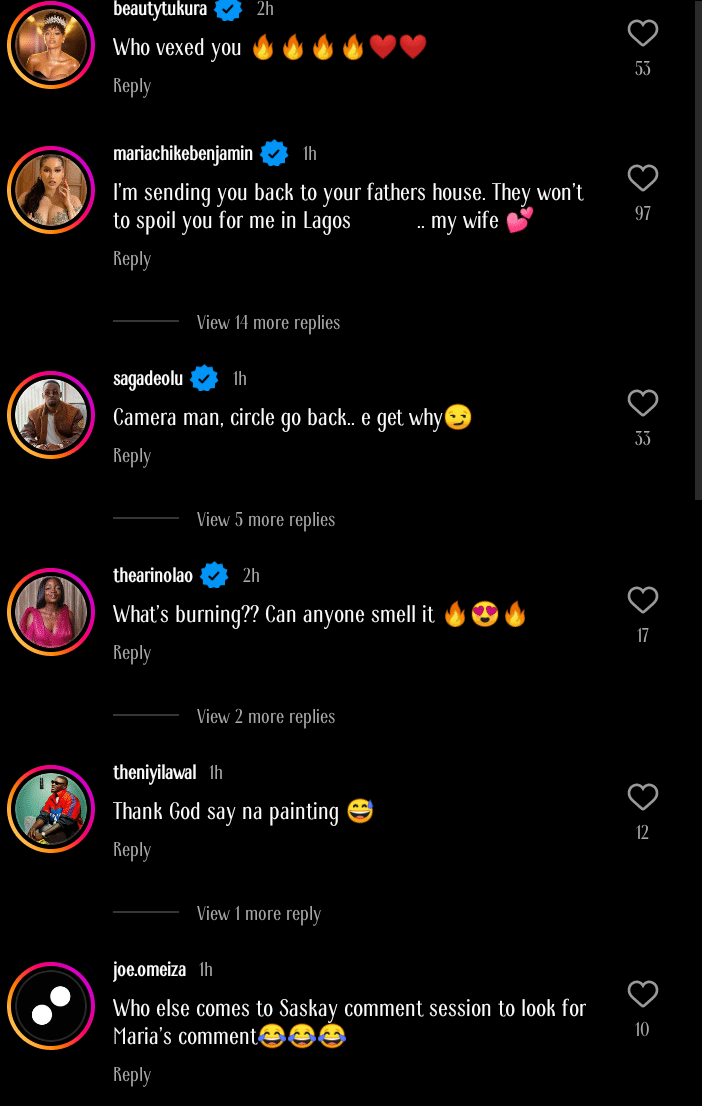
Task: Expand View 2 more replies
Action: pyautogui.click(x=265, y=716)
